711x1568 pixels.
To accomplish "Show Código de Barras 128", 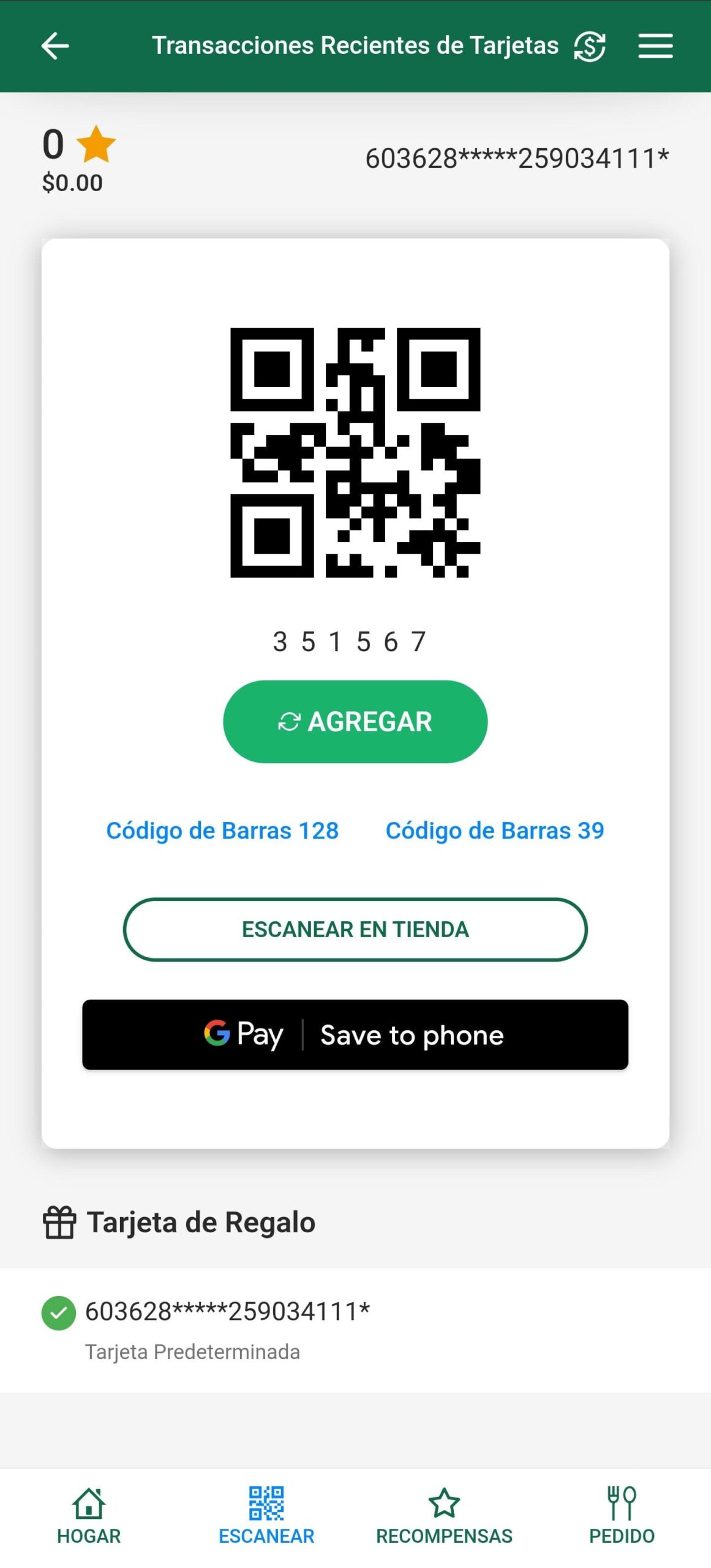I will pyautogui.click(x=222, y=831).
